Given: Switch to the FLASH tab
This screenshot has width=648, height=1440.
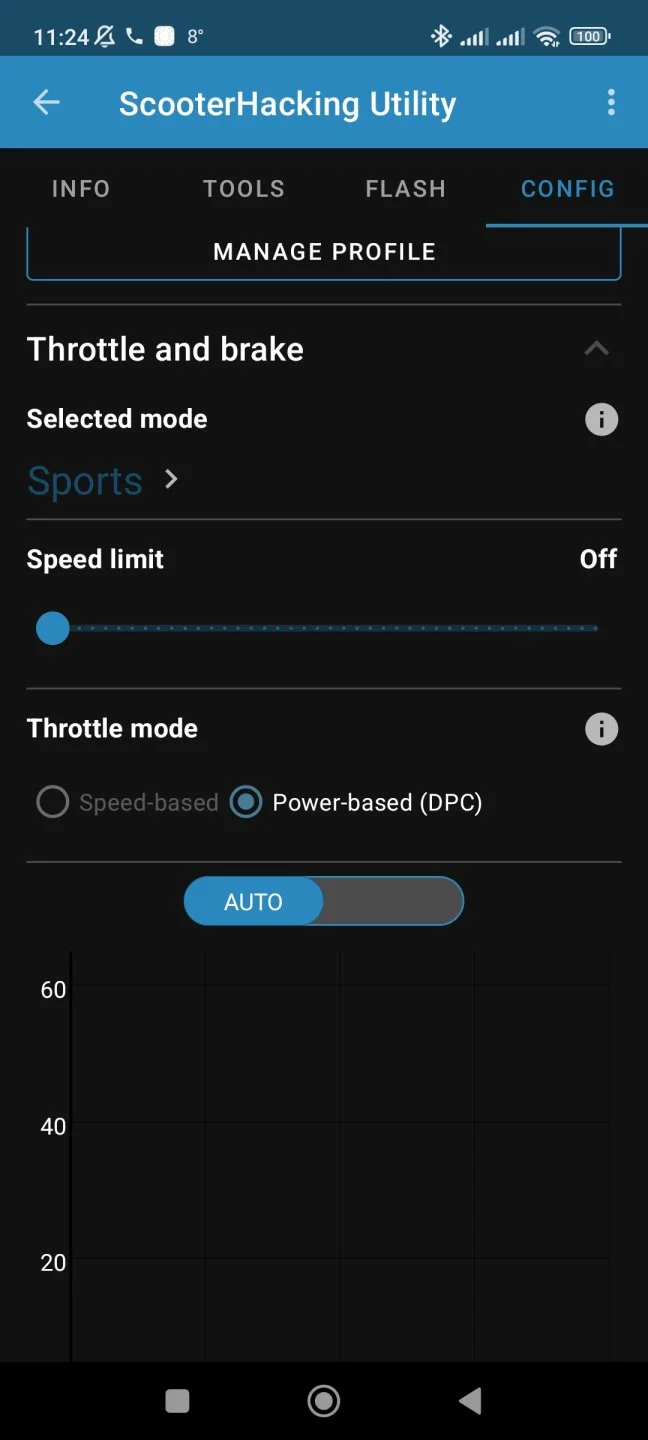Looking at the screenshot, I should 405,189.
